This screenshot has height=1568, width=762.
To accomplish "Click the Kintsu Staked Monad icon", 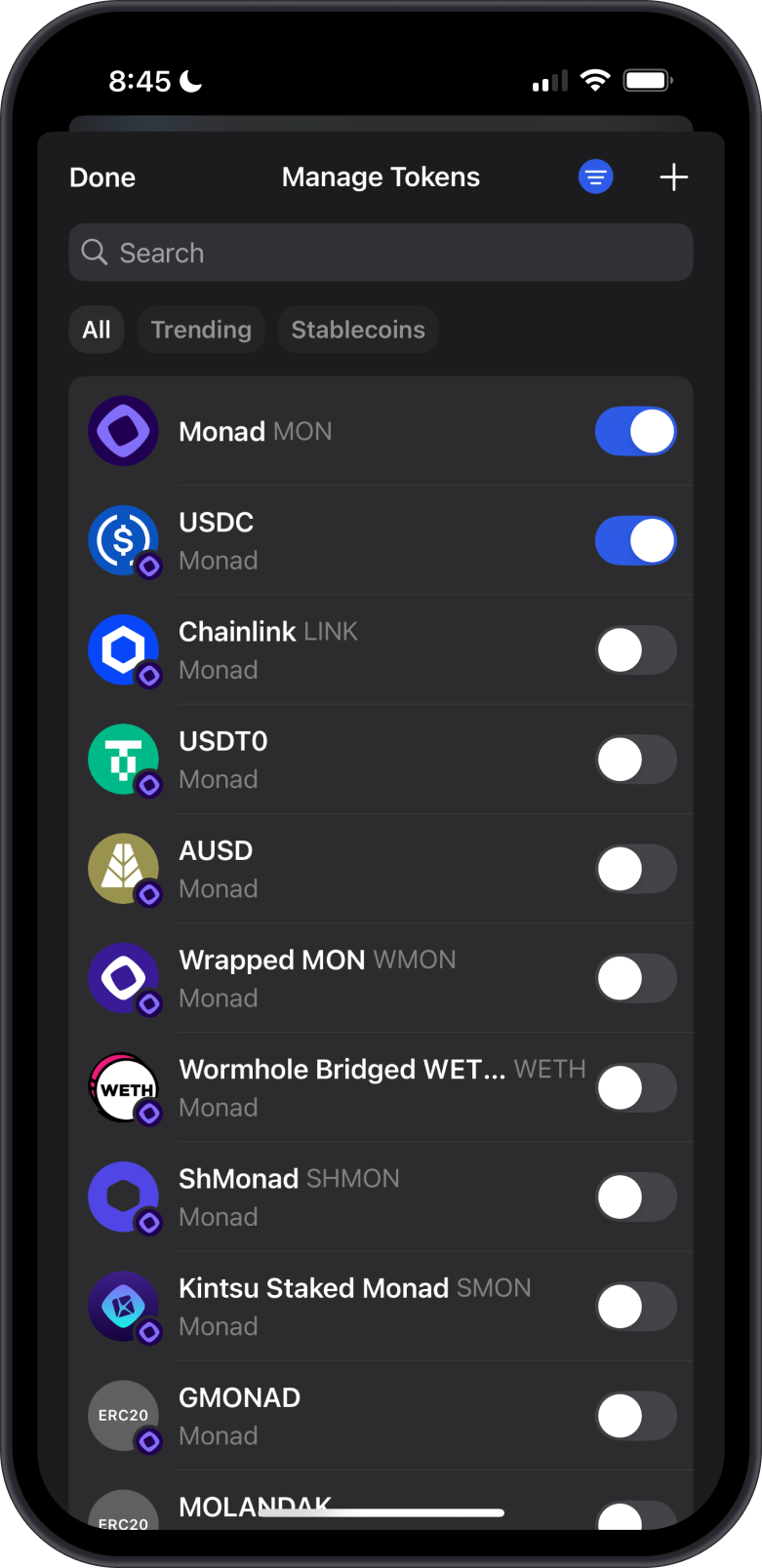I will (x=123, y=1306).
